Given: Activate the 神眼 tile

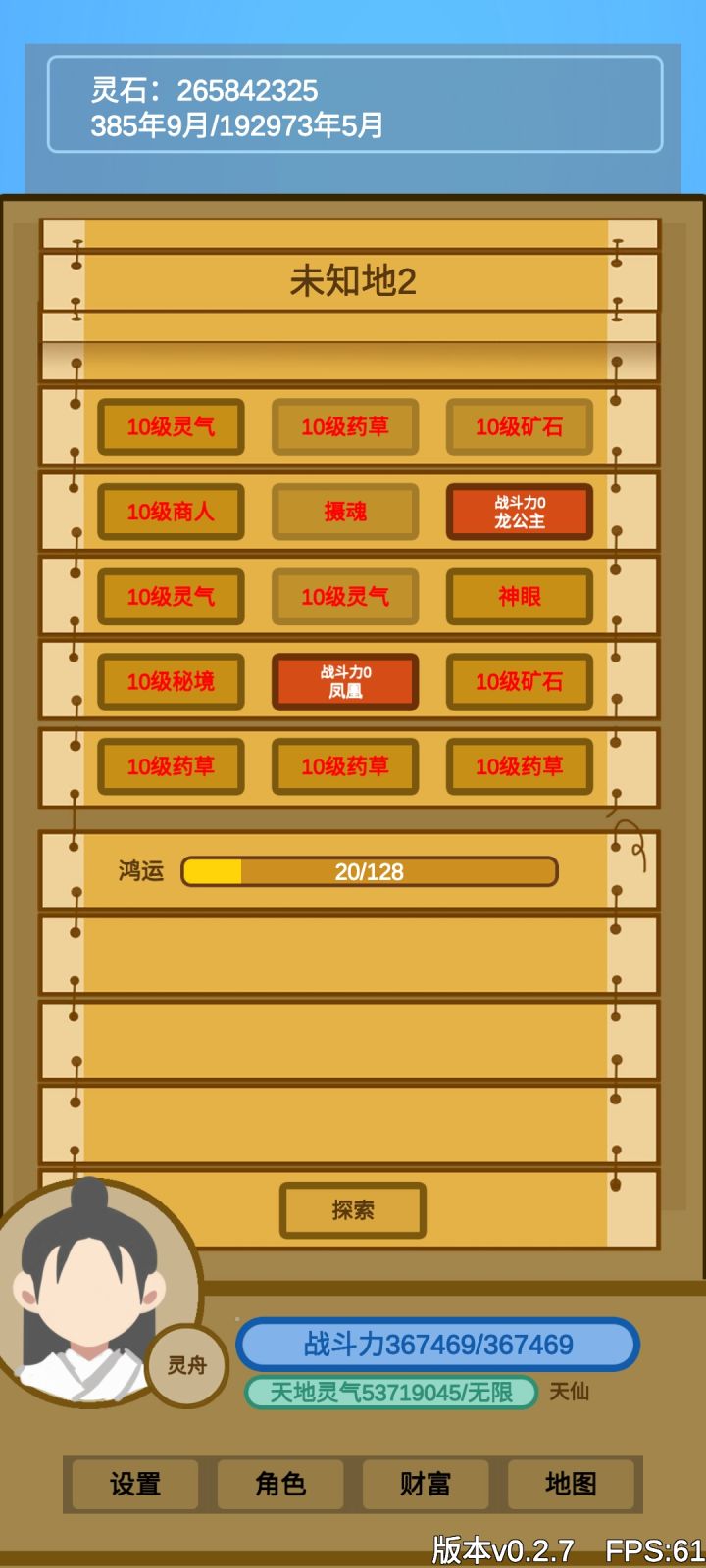Looking at the screenshot, I should (x=519, y=597).
